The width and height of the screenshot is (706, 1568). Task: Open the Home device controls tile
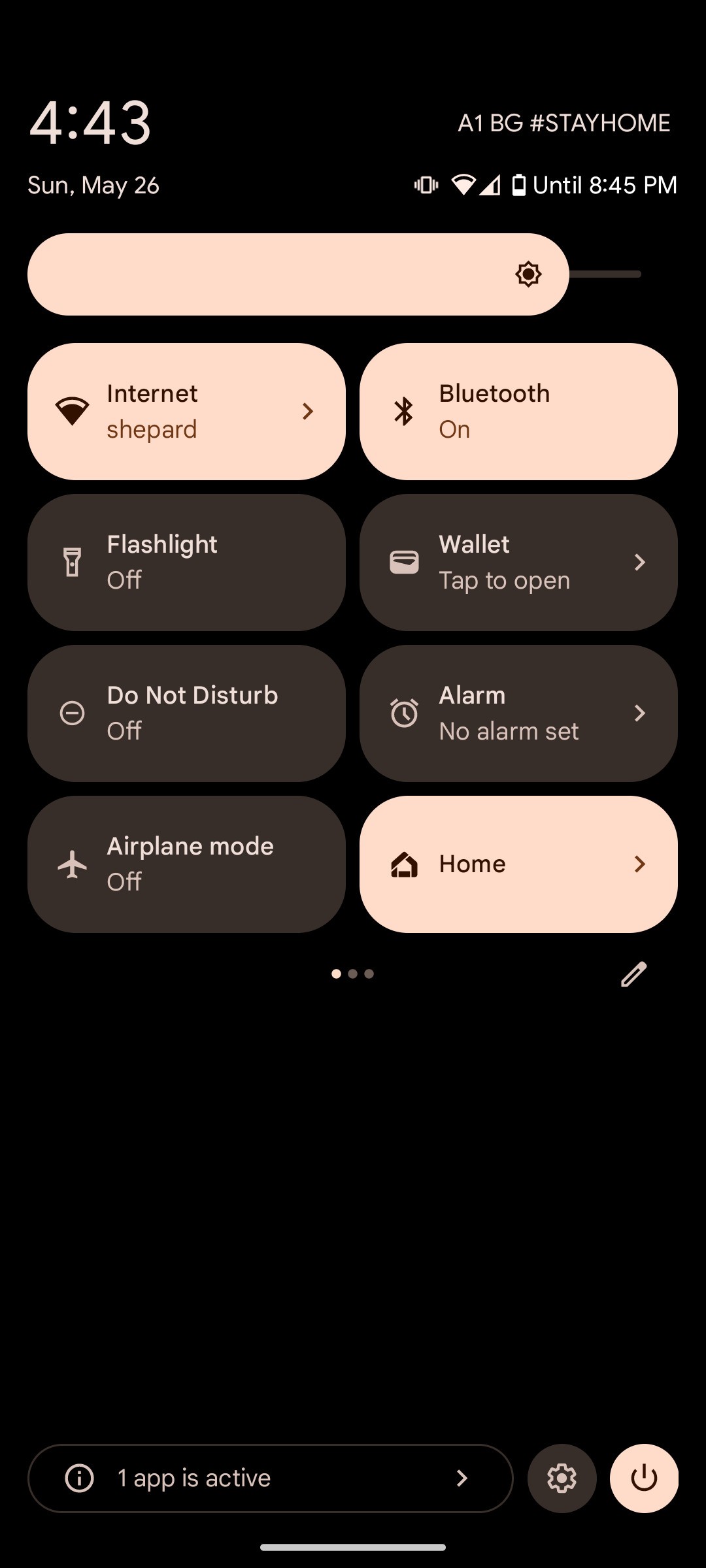point(518,864)
